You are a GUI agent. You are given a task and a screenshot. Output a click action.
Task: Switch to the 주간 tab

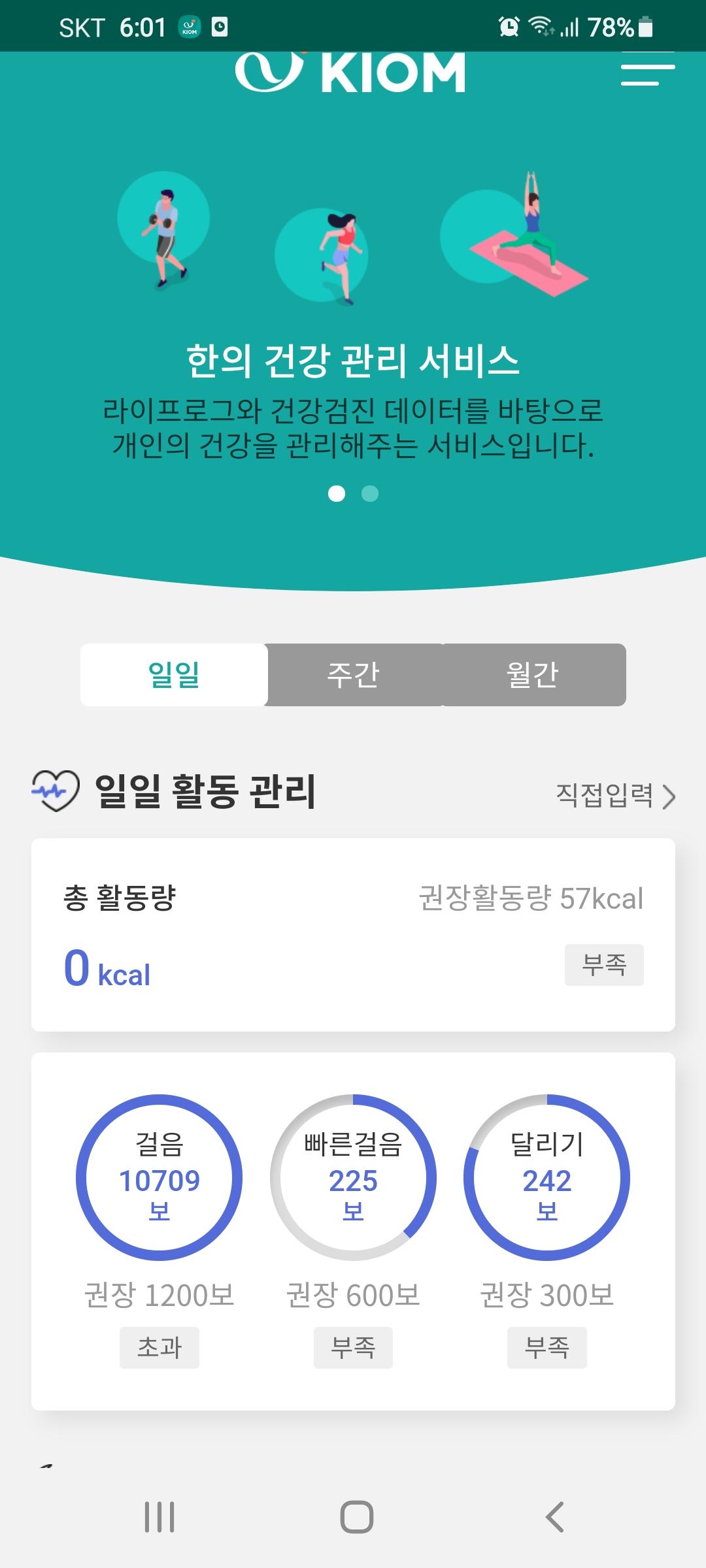coord(354,675)
